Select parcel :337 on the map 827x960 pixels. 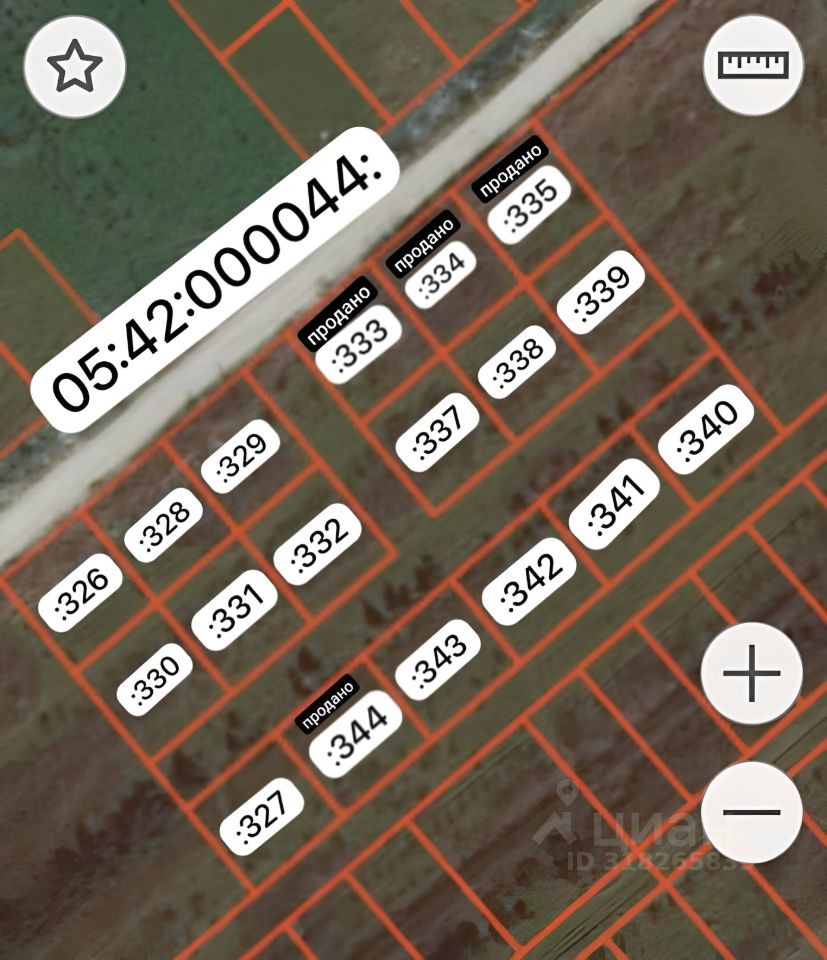pyautogui.click(x=438, y=435)
